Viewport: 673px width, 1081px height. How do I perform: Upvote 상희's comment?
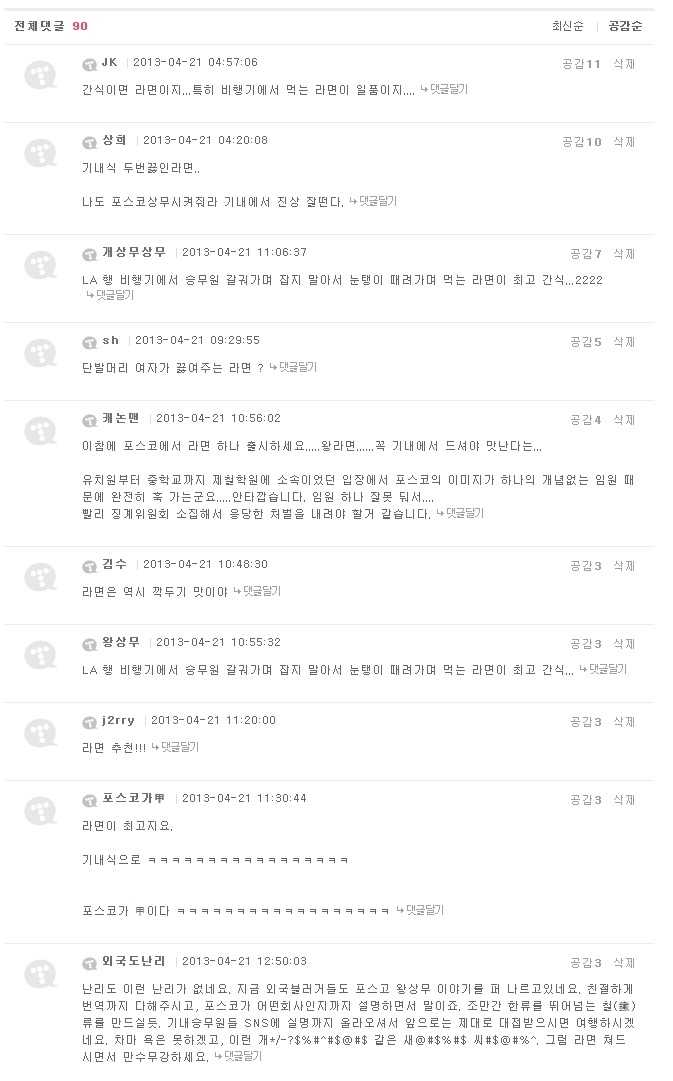(580, 141)
